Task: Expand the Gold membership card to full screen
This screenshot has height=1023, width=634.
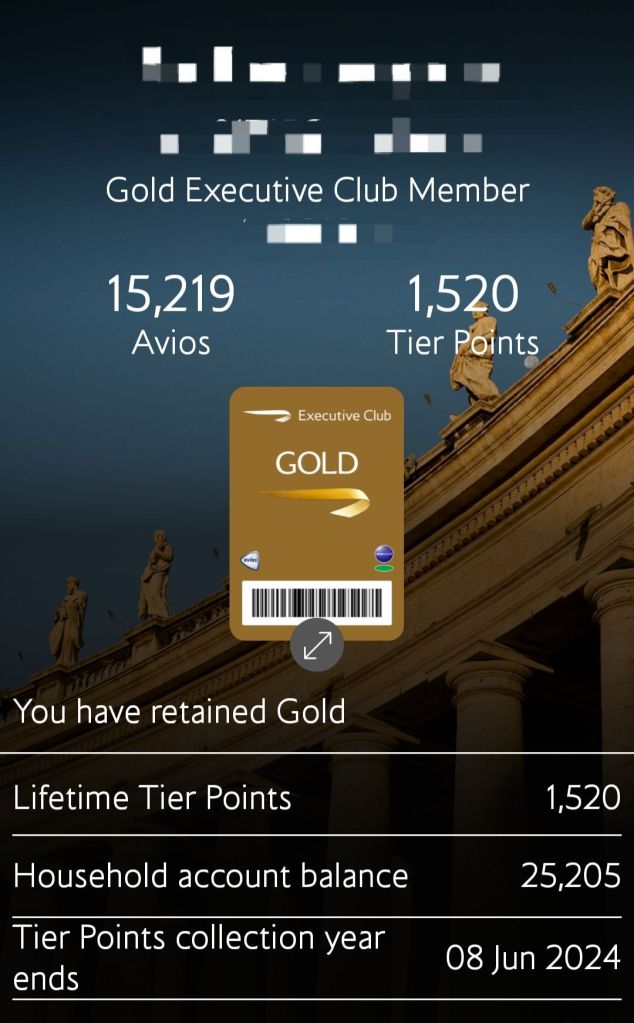Action: tap(317, 646)
